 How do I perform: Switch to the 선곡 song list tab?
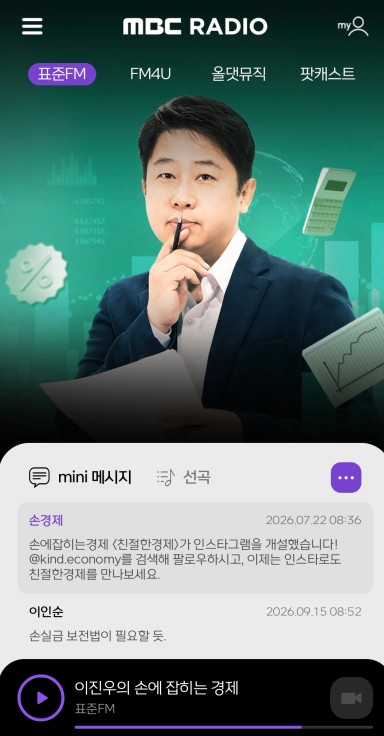point(184,477)
